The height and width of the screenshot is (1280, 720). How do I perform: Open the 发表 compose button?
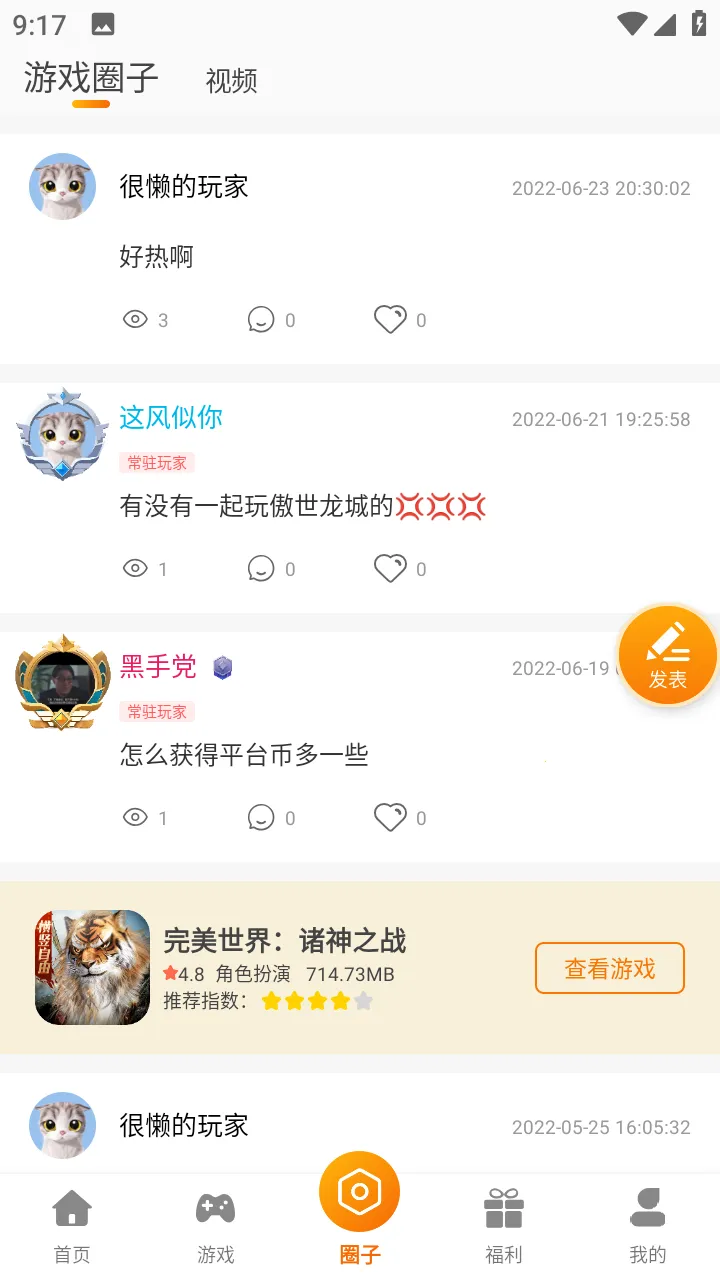point(667,656)
